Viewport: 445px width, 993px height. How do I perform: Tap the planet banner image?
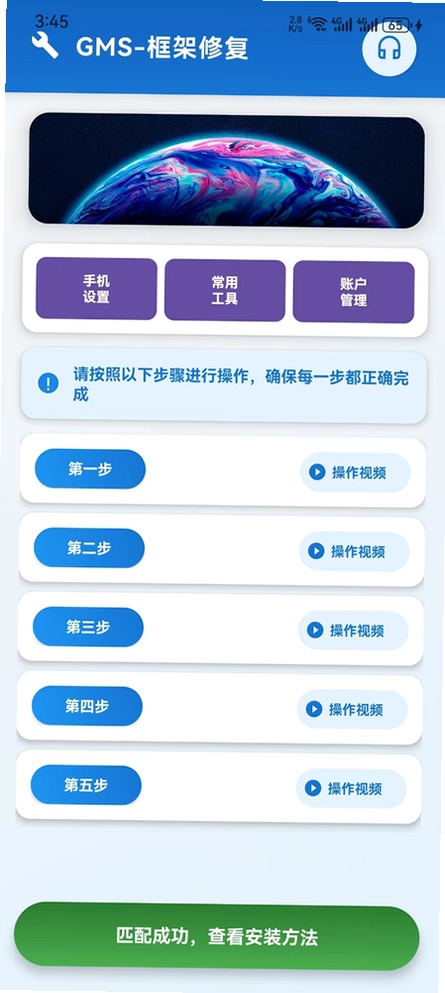click(227, 170)
